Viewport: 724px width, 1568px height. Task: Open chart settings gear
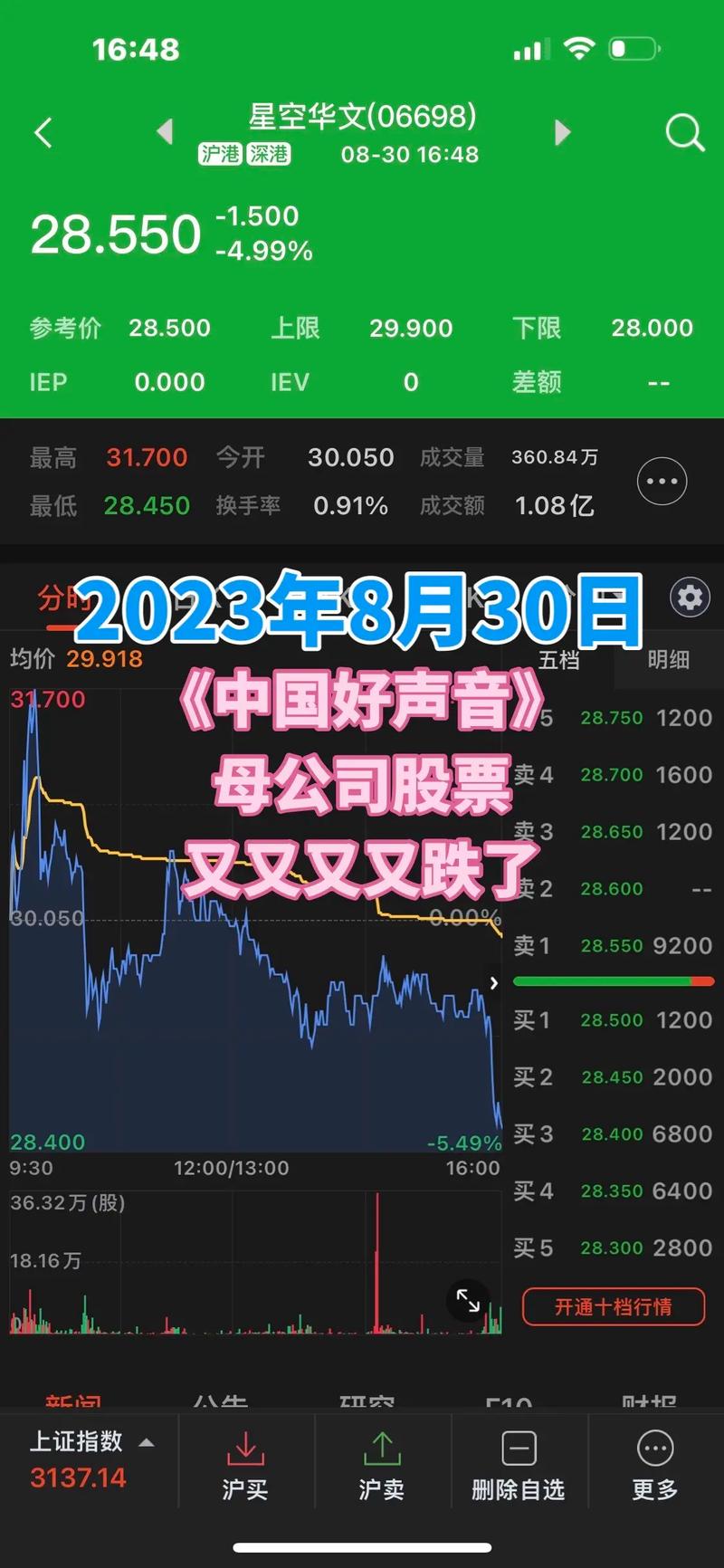pos(690,598)
